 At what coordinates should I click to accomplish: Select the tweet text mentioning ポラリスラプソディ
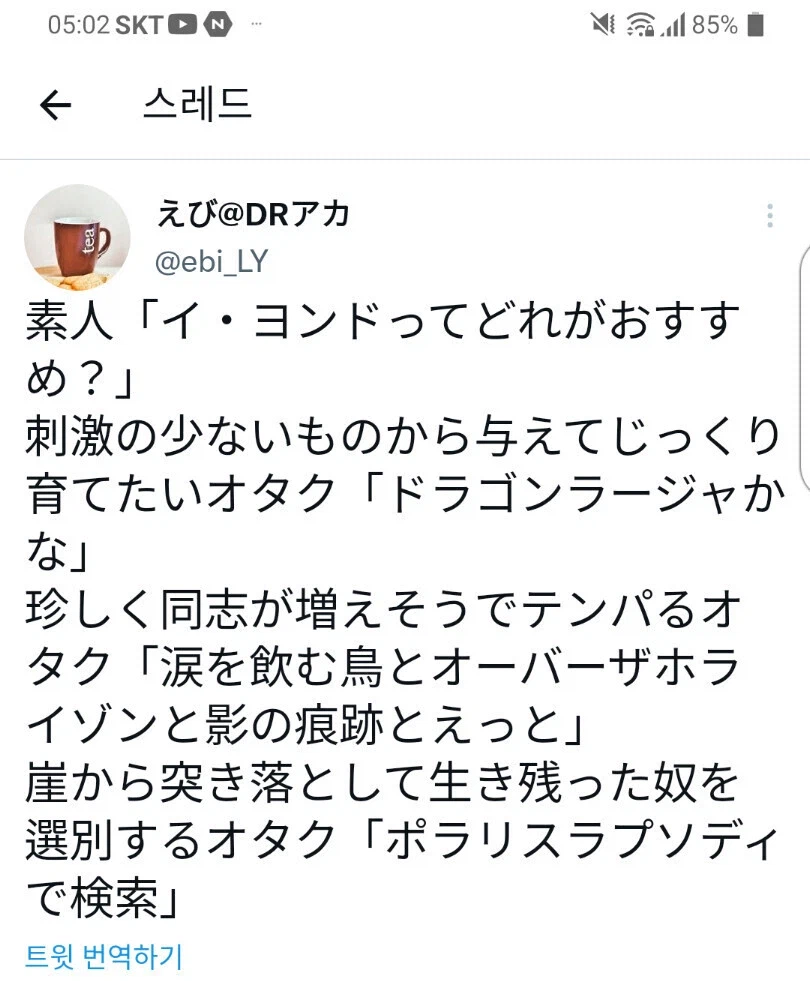[x=400, y=845]
